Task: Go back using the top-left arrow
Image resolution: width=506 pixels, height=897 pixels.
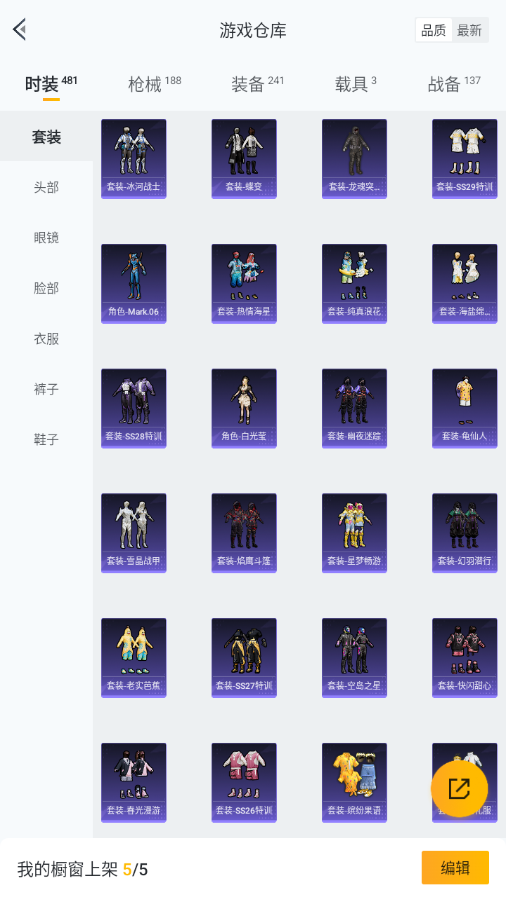Action: [x=21, y=30]
